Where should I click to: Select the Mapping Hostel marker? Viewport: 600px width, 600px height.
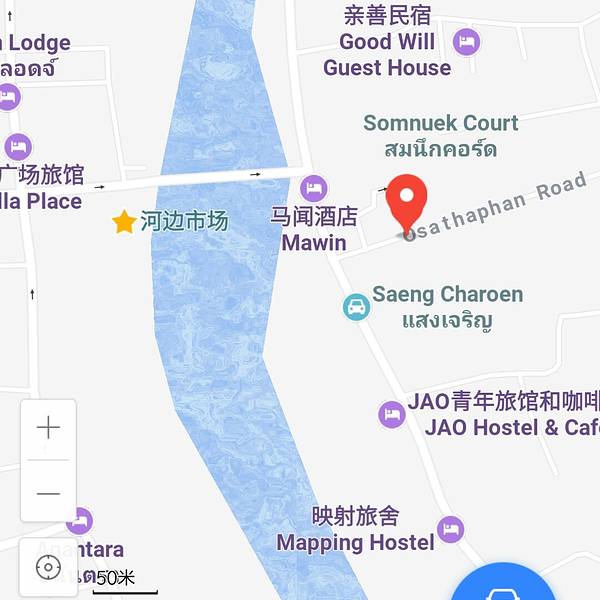pyautogui.click(x=451, y=529)
